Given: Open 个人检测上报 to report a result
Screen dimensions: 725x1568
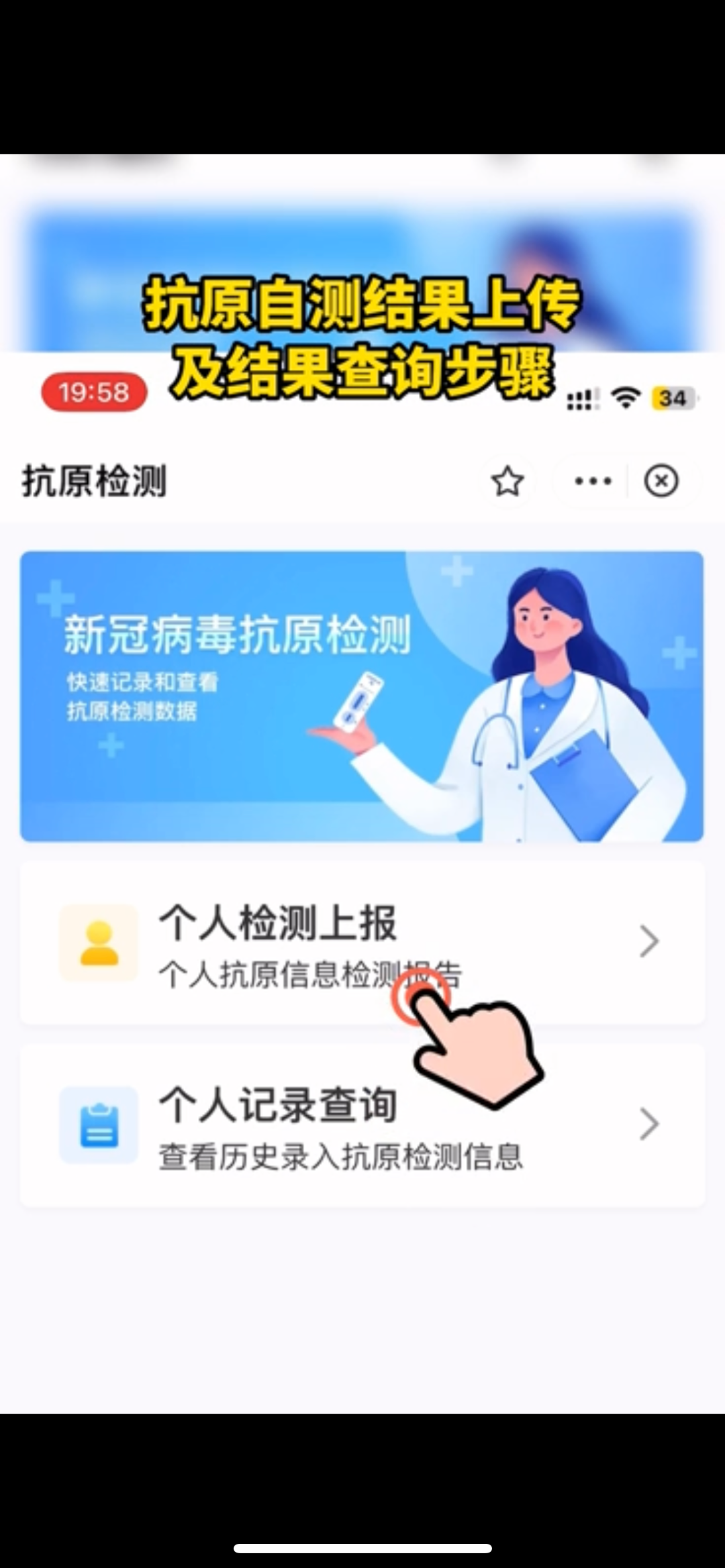Looking at the screenshot, I should tap(362, 943).
